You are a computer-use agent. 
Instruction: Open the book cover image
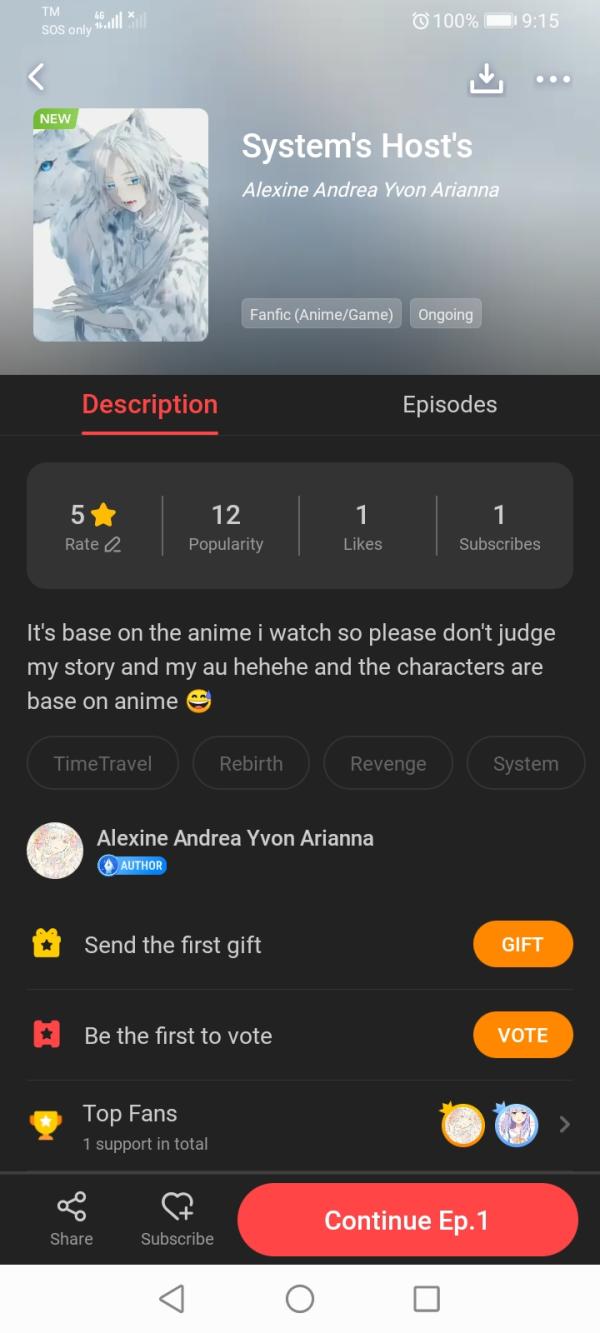121,225
